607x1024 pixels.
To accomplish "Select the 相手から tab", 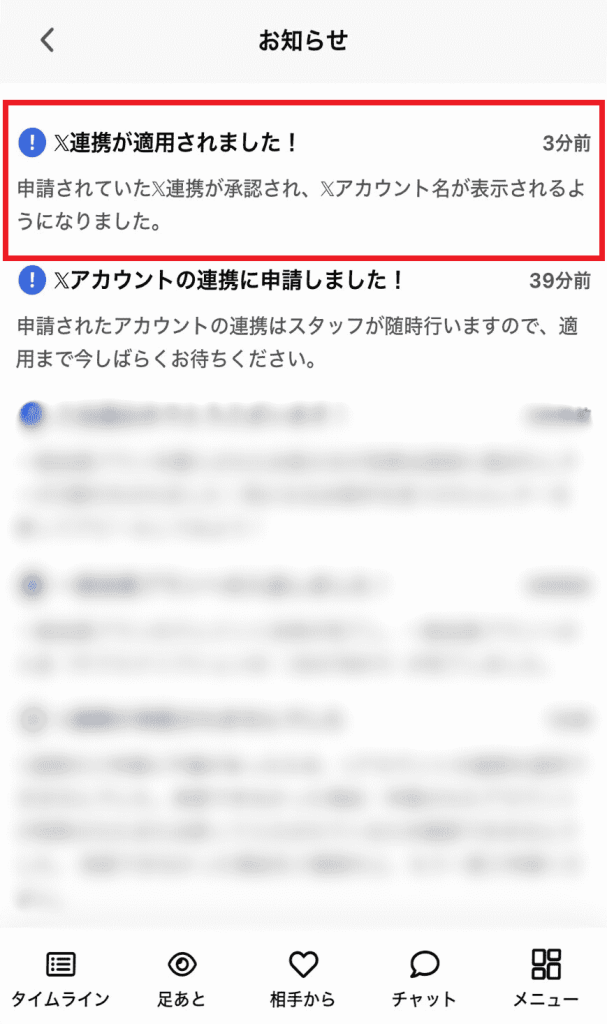I will pos(302,977).
